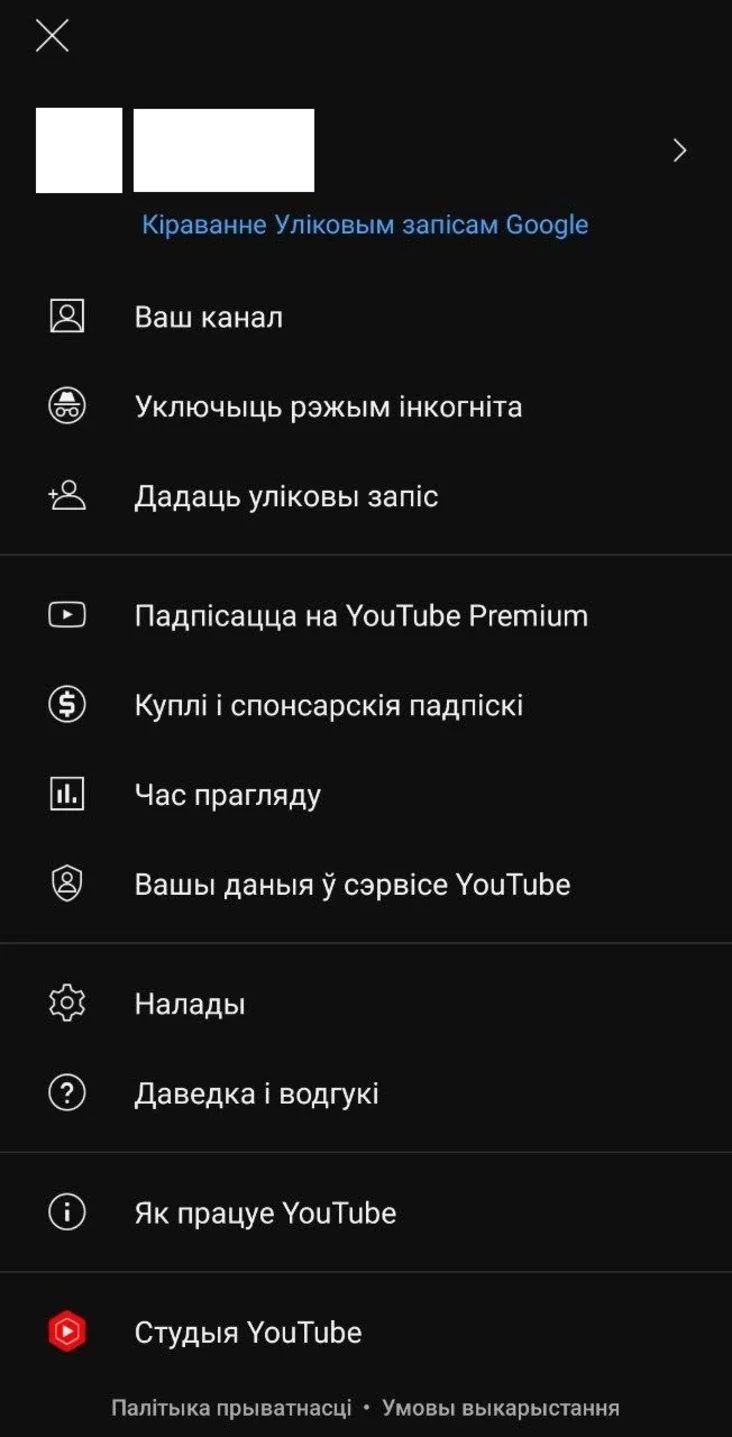View Час прагляду statistics
The width and height of the screenshot is (732, 1437).
[x=227, y=795]
